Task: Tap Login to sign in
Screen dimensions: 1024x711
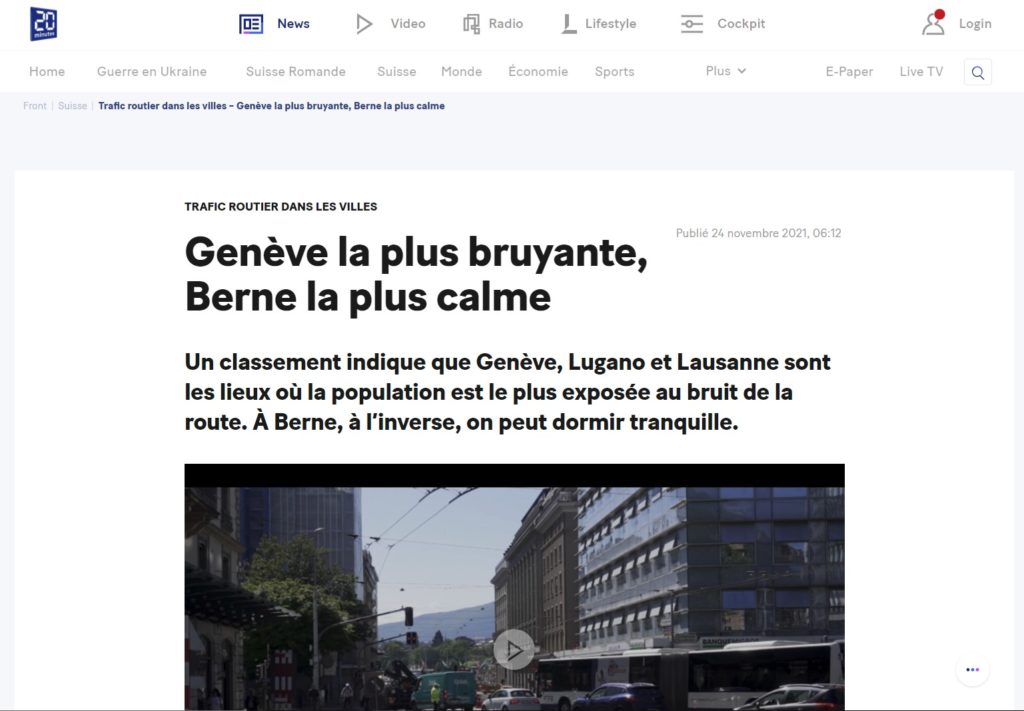Action: tap(957, 24)
